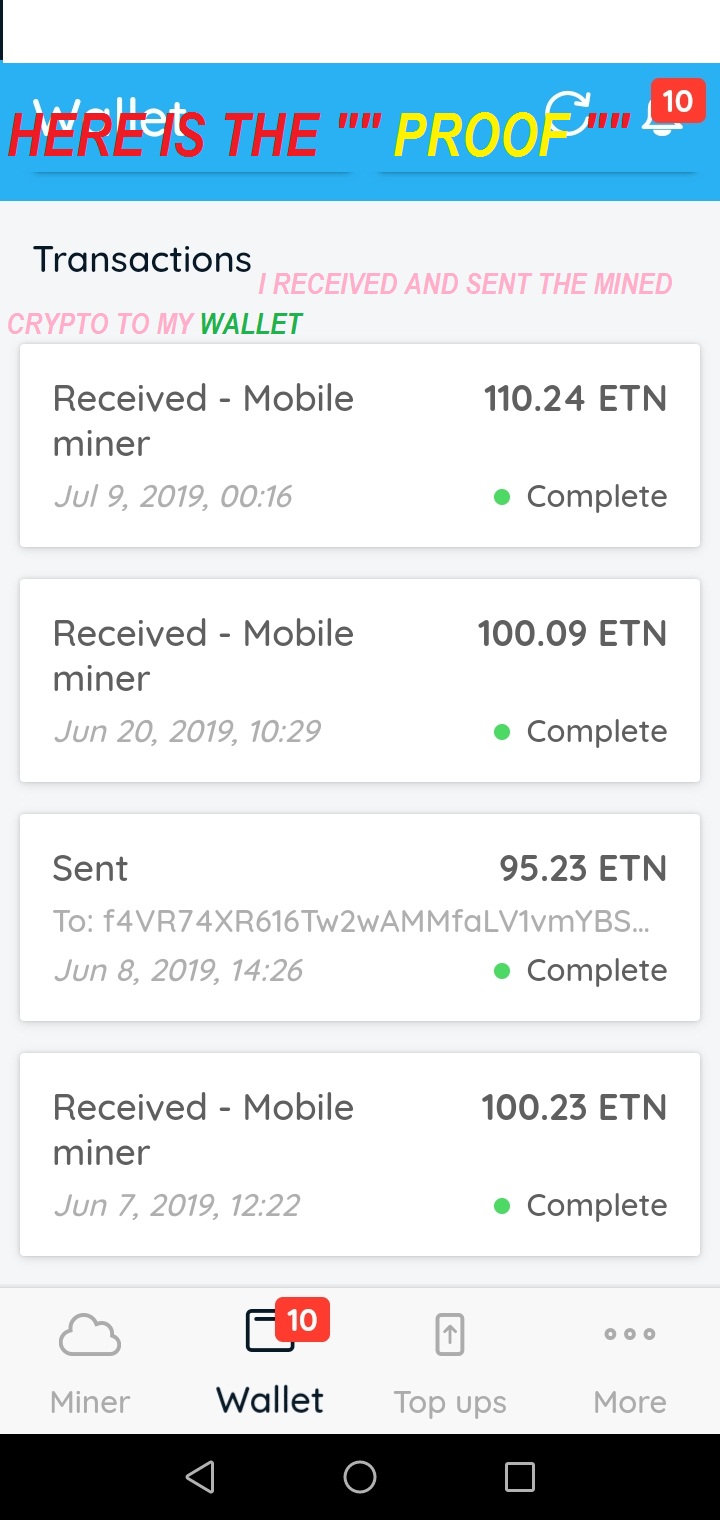Select the Wallet tab
The height and width of the screenshot is (1520, 720).
[270, 1360]
